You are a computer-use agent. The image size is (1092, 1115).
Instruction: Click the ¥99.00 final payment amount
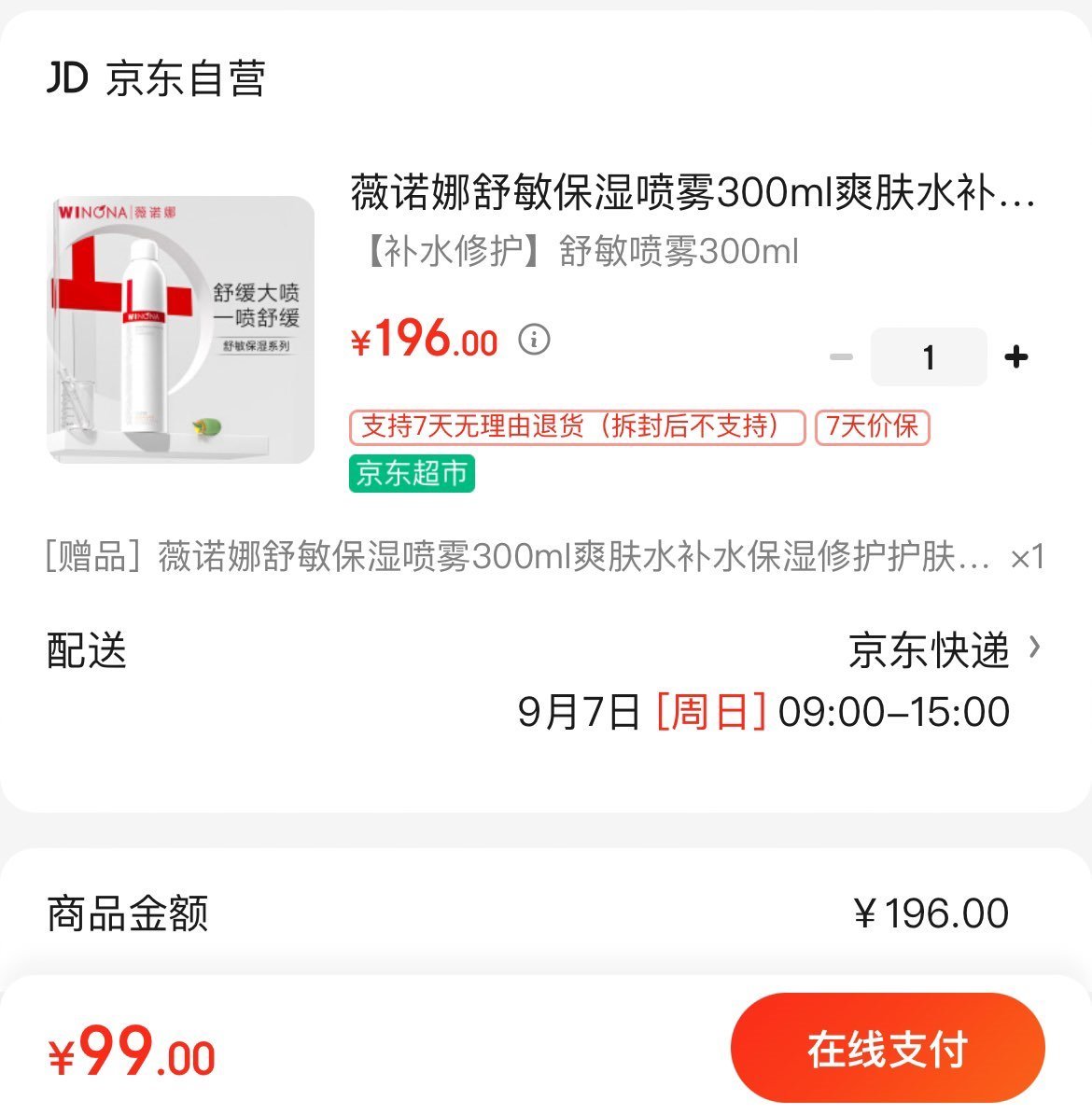(126, 1054)
